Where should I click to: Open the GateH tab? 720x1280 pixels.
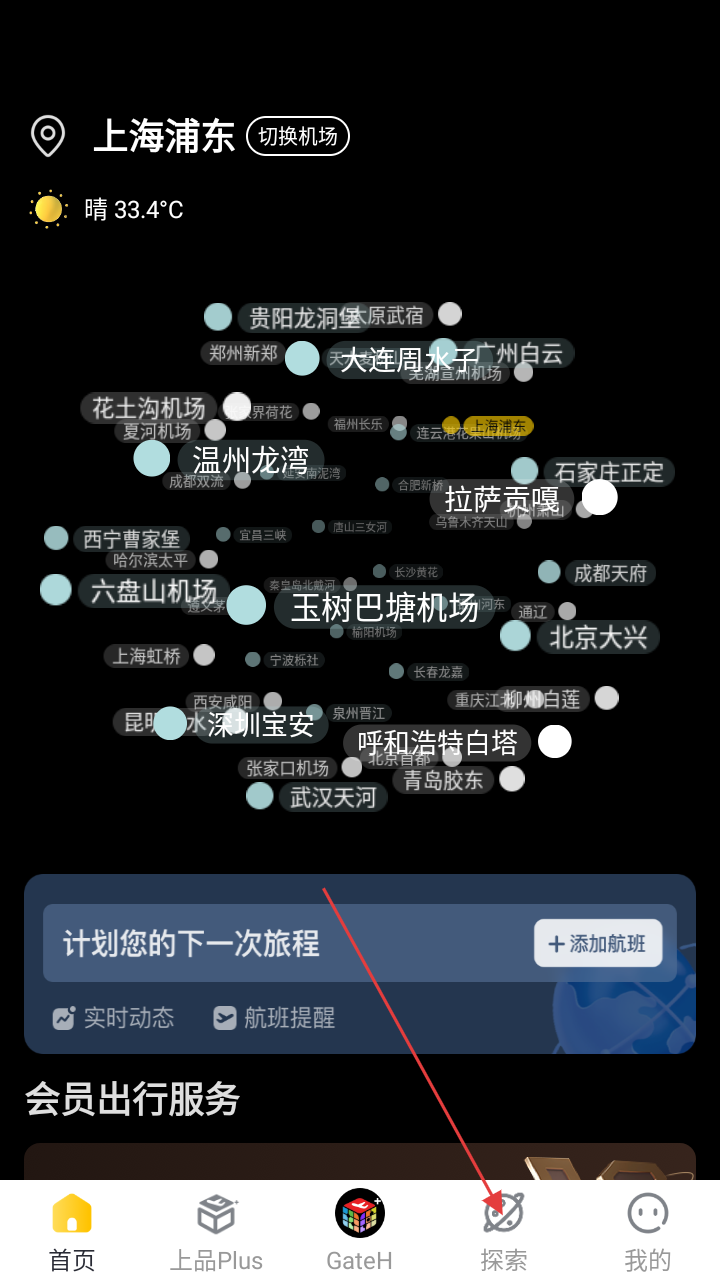coord(360,1232)
